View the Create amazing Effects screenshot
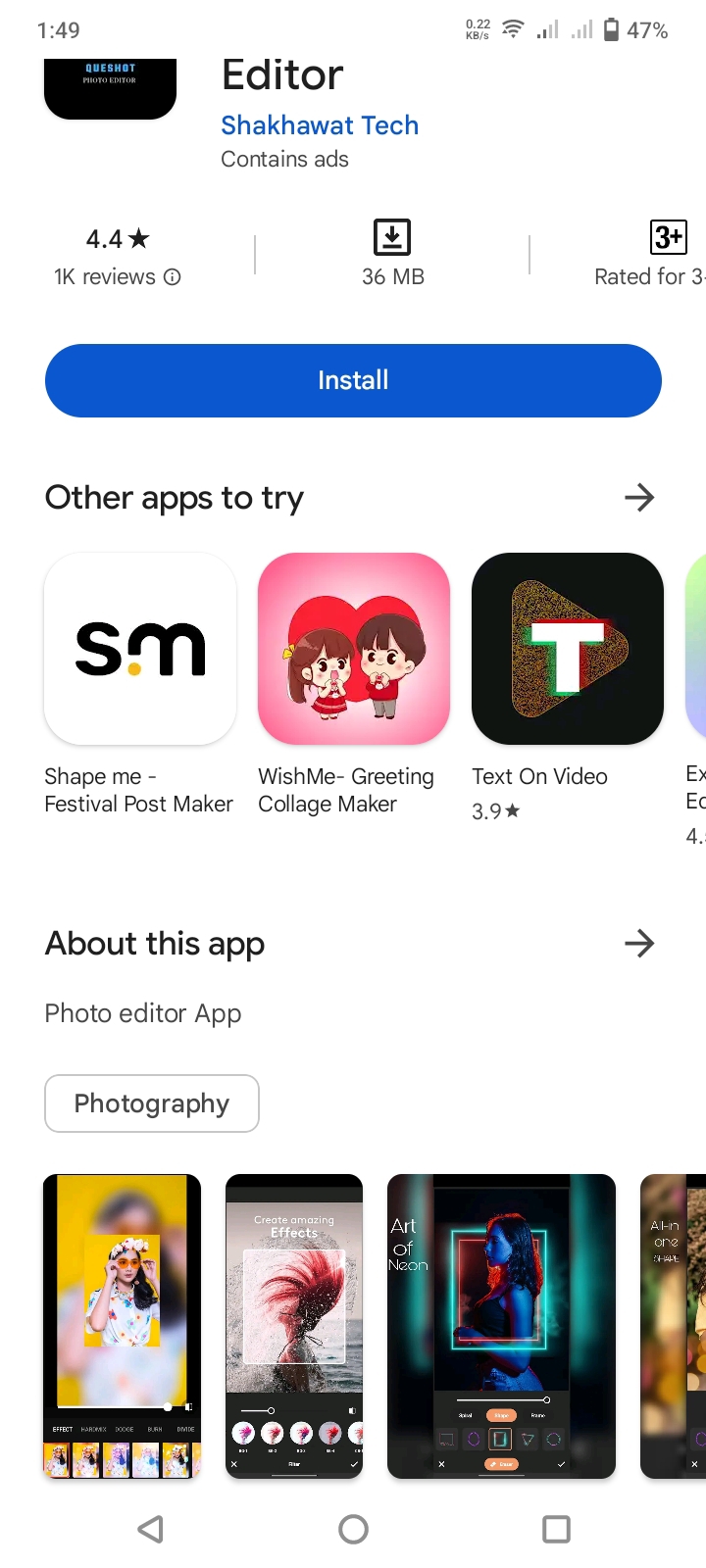The width and height of the screenshot is (706, 1568). pos(294,1326)
